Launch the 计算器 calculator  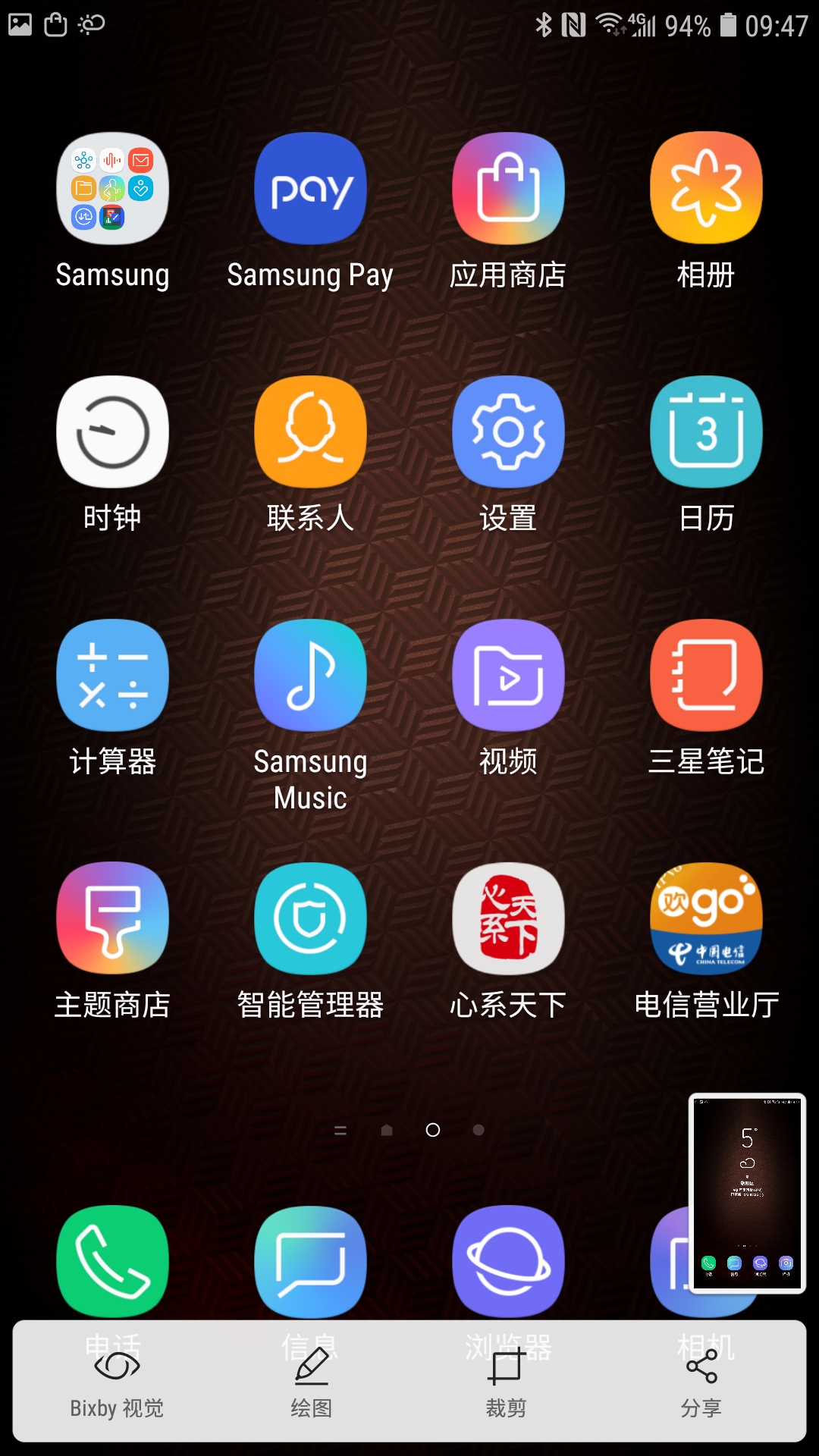coord(112,676)
